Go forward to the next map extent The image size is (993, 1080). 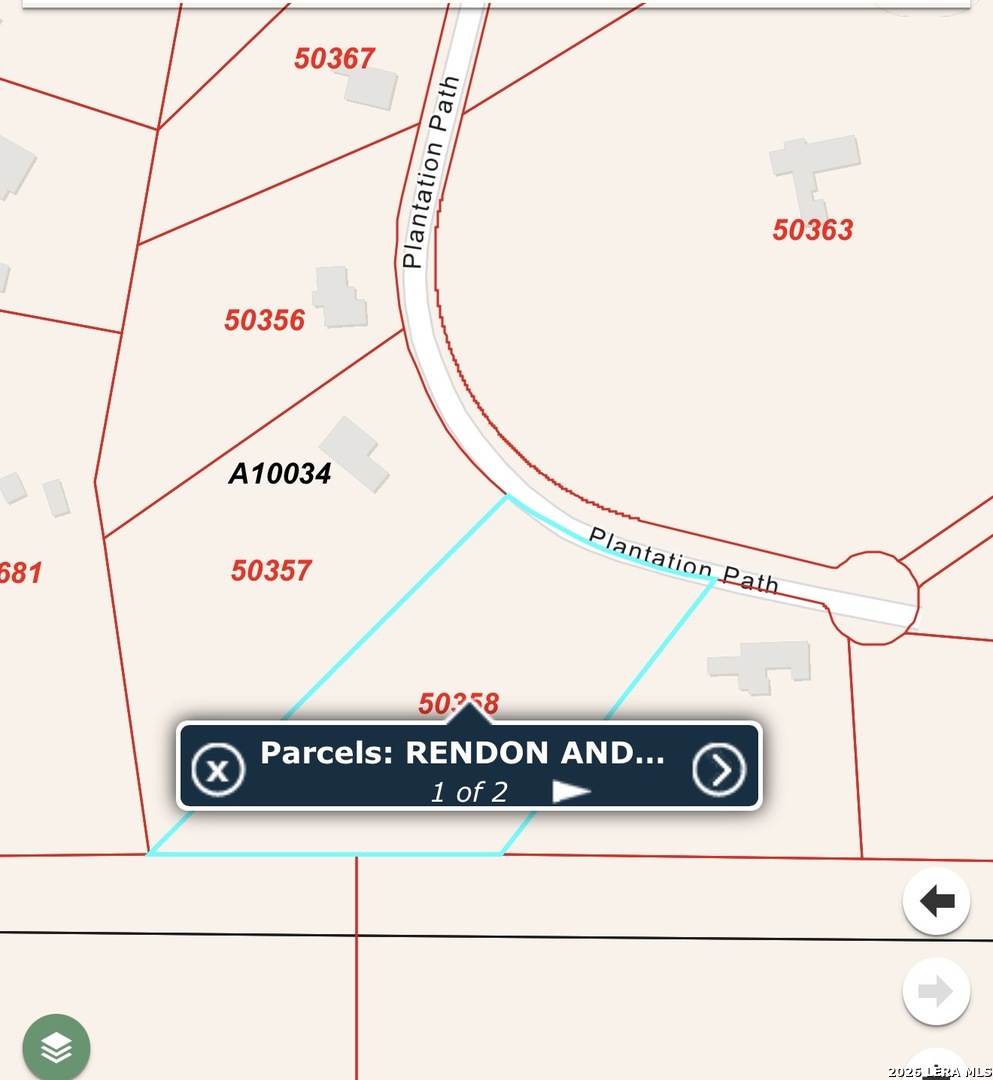click(x=936, y=991)
